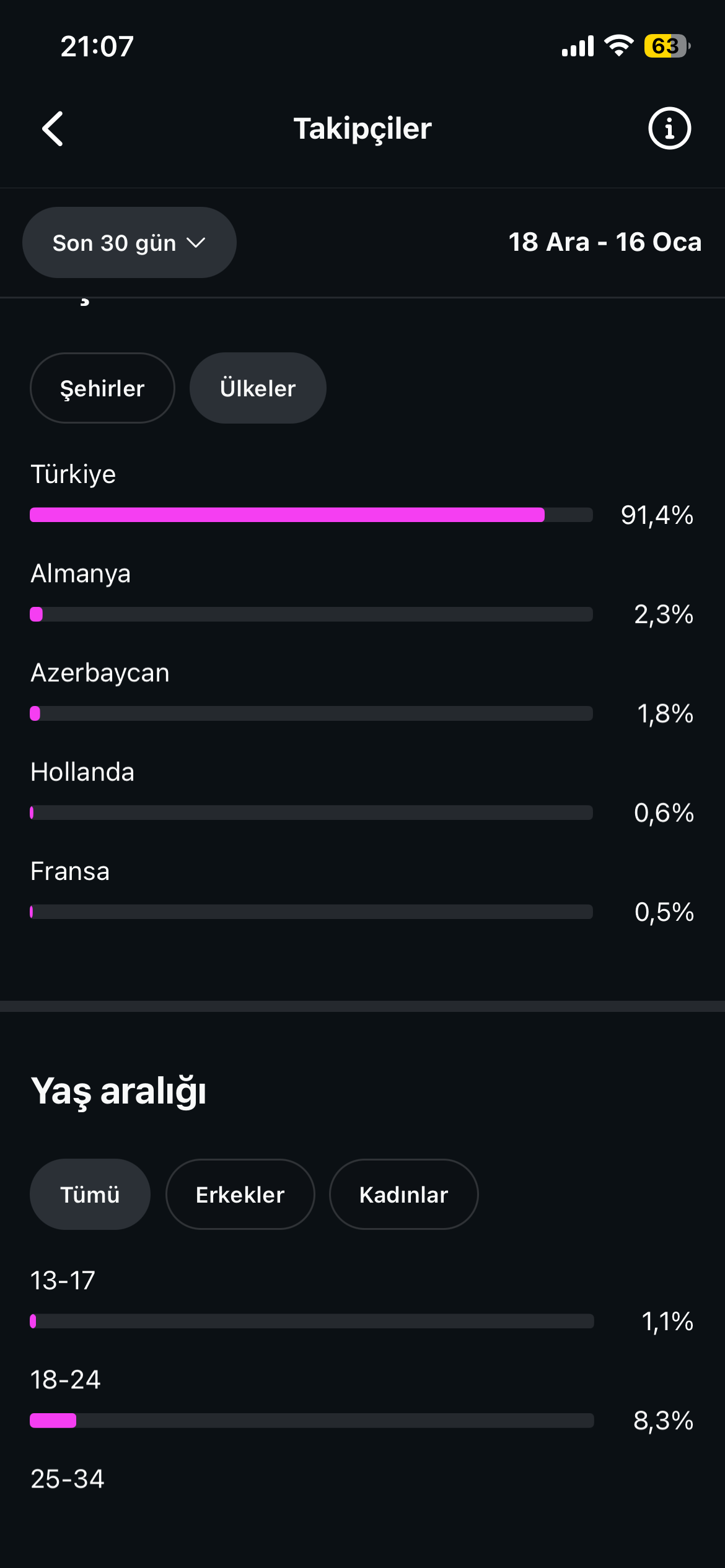The image size is (725, 1568).
Task: Select the Ülkeler tab
Action: point(258,388)
